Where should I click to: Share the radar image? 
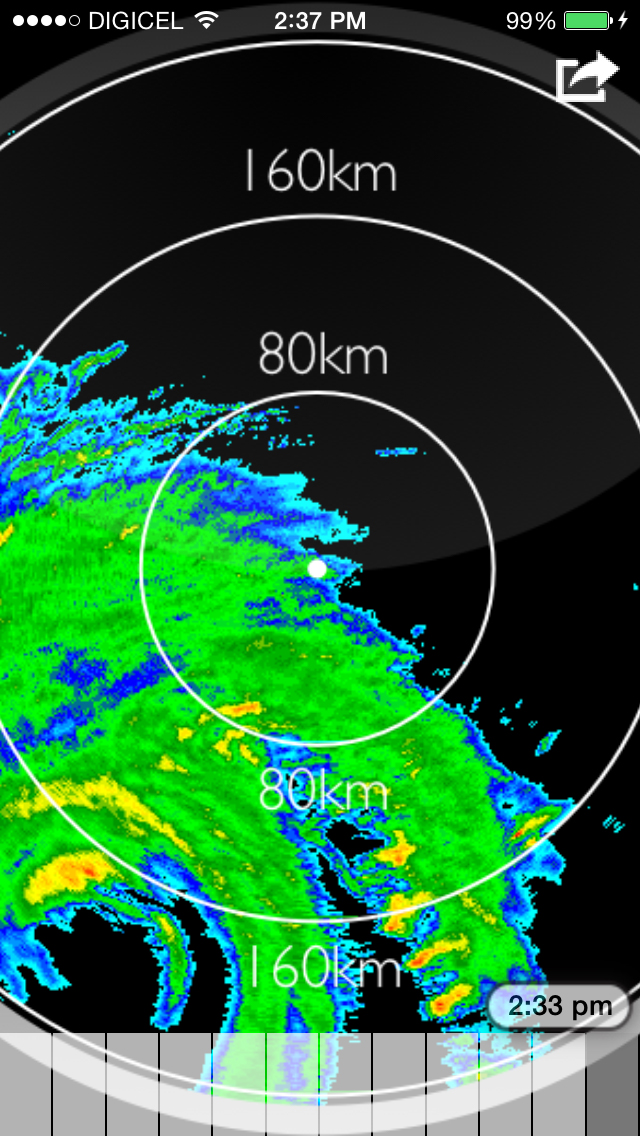583,76
